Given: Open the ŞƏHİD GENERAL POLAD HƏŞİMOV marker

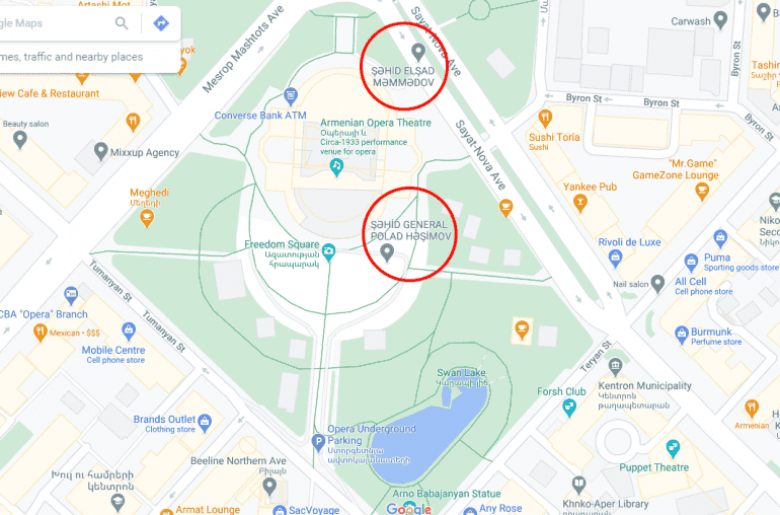Looking at the screenshot, I should tap(387, 252).
